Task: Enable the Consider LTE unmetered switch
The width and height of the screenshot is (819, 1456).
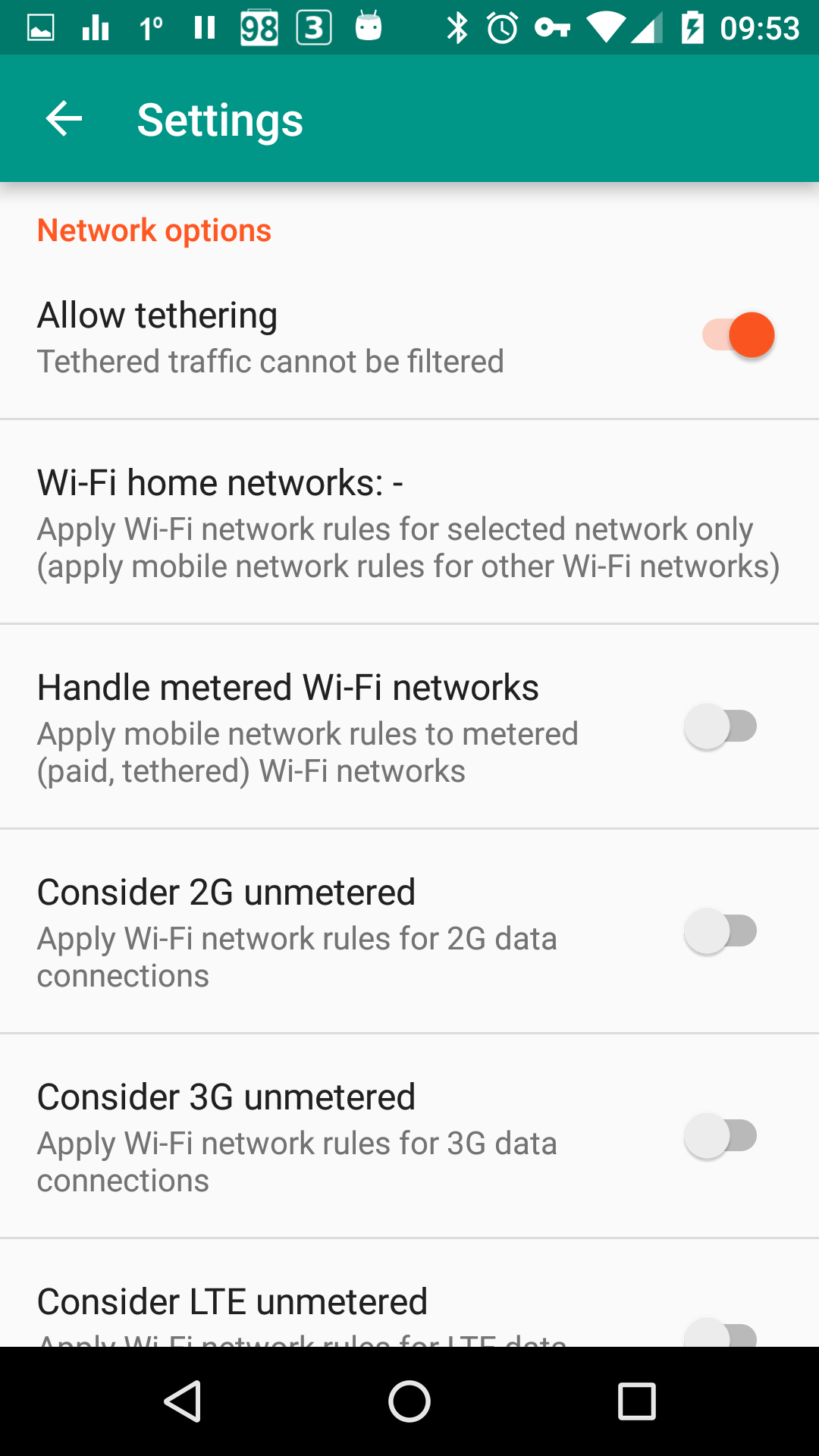Action: click(721, 1333)
